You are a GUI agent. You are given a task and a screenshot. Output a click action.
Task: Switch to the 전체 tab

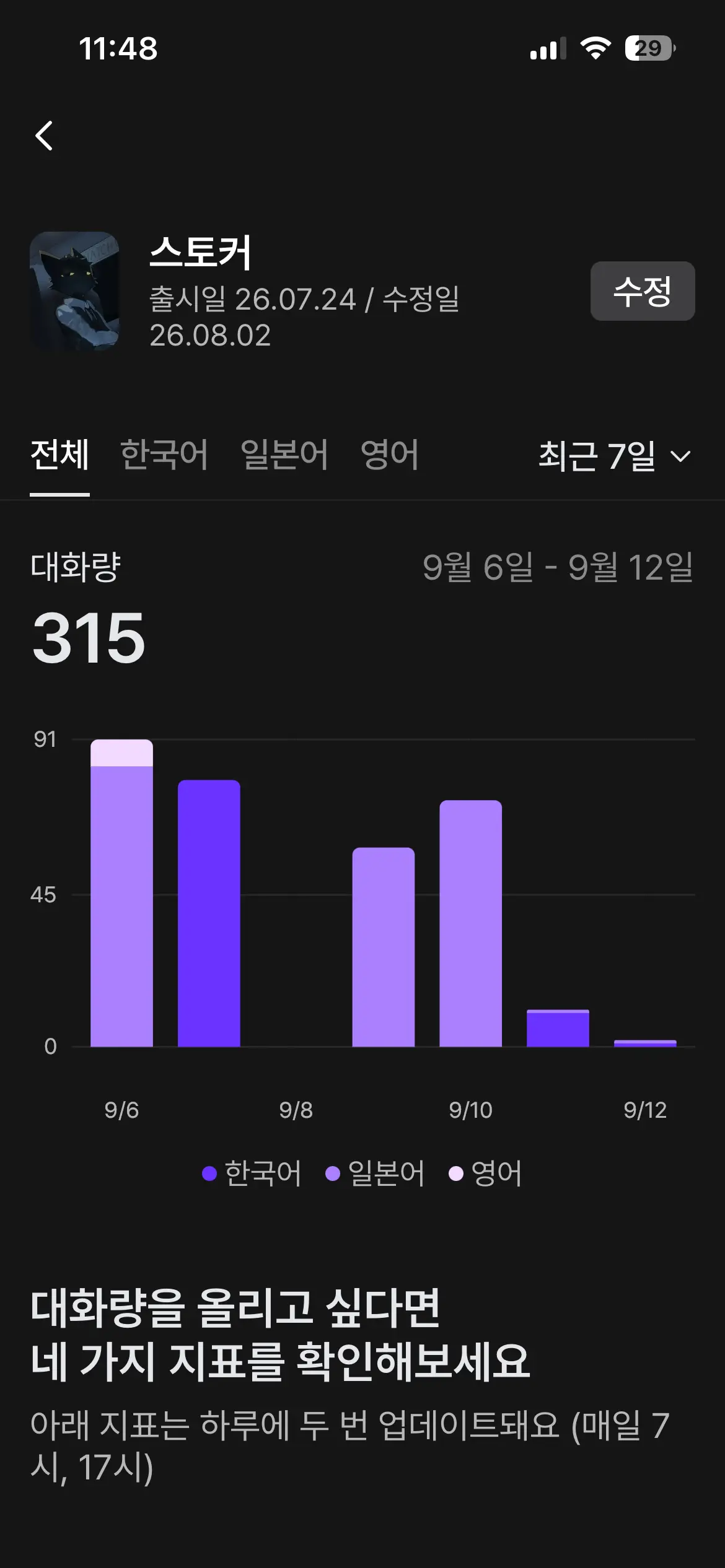click(x=59, y=455)
